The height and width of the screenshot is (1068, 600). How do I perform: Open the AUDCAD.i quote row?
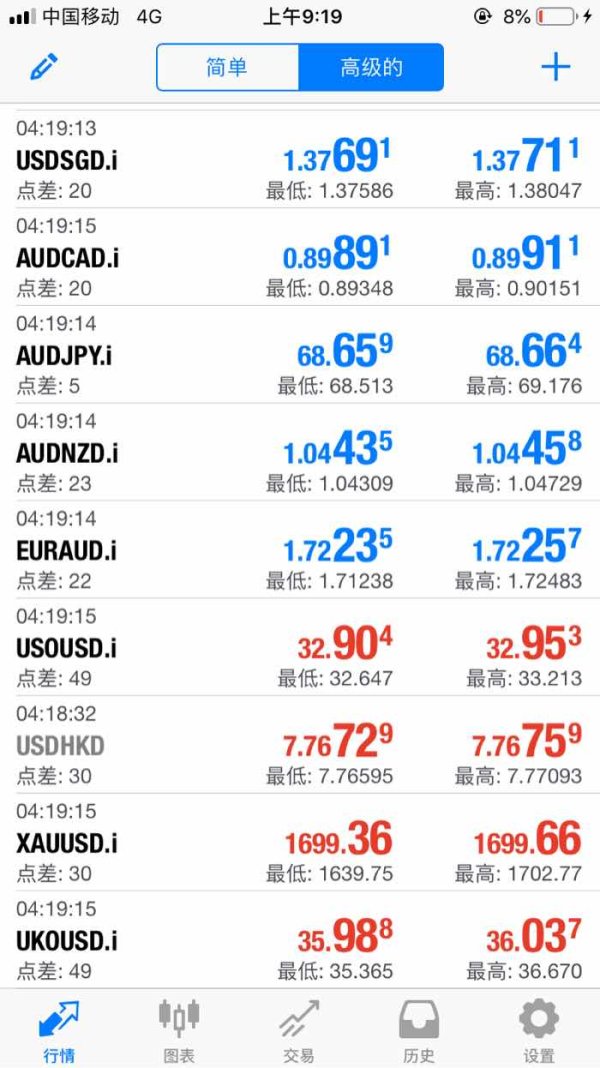click(300, 257)
